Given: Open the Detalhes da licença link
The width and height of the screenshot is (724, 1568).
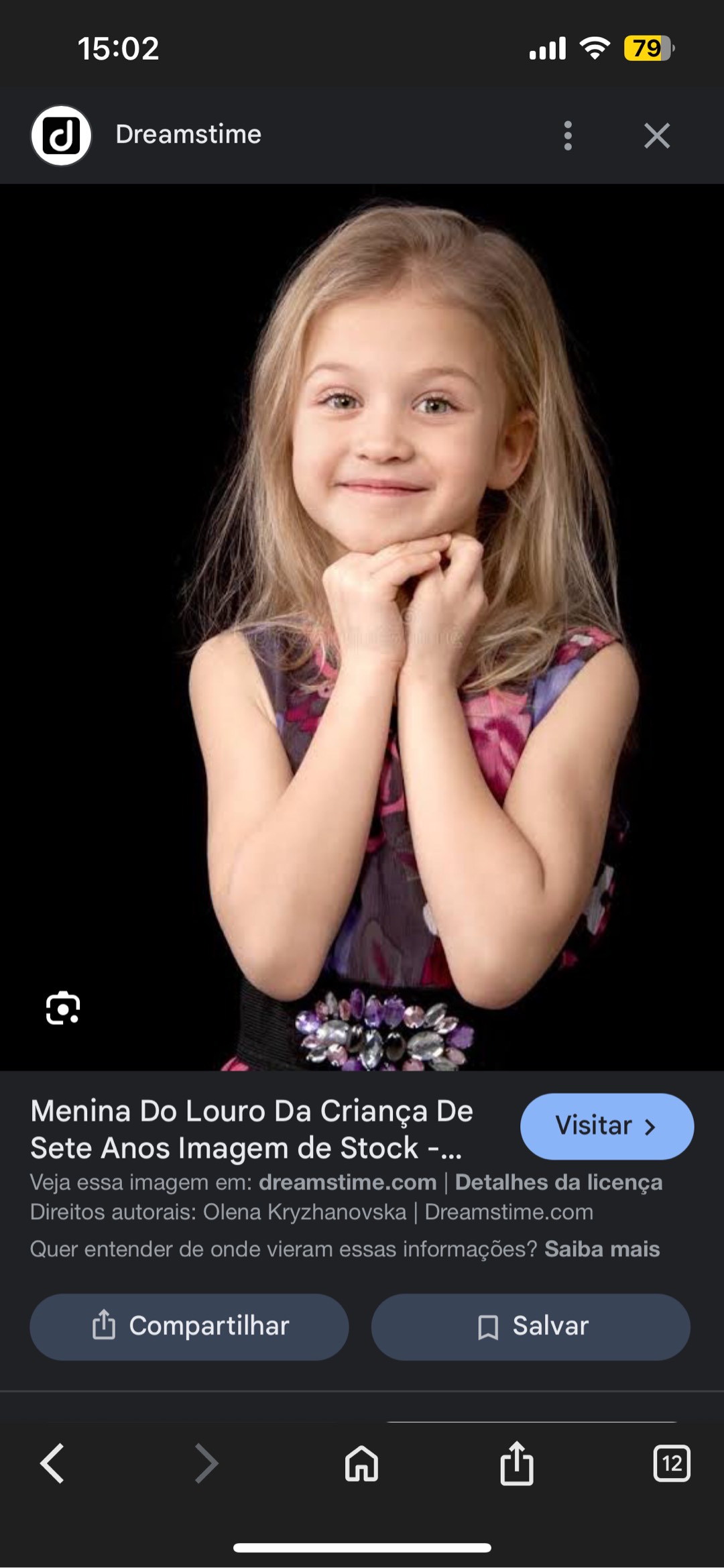Looking at the screenshot, I should coord(558,1182).
